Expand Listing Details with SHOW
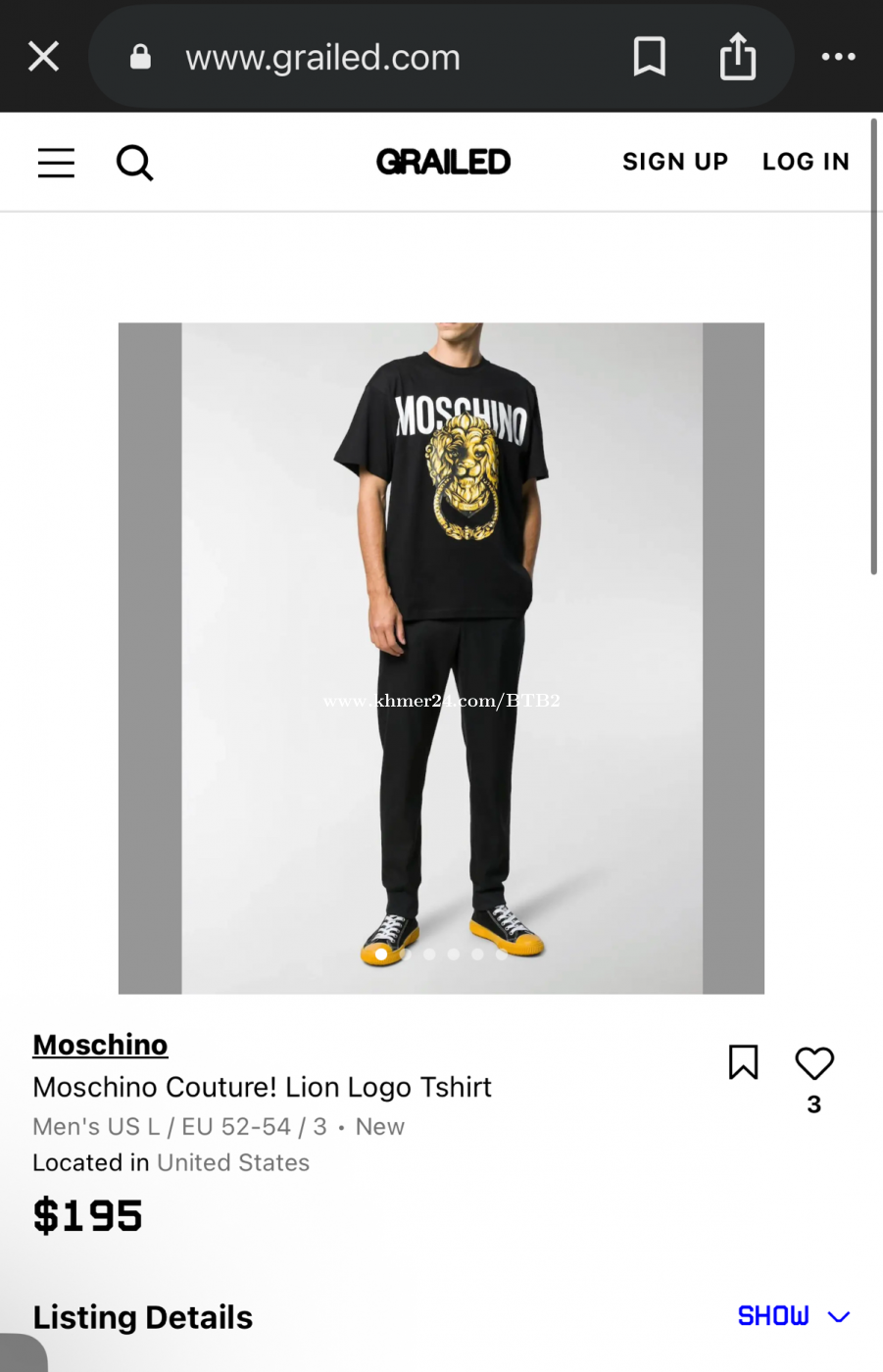The height and width of the screenshot is (1372, 883). click(793, 1316)
